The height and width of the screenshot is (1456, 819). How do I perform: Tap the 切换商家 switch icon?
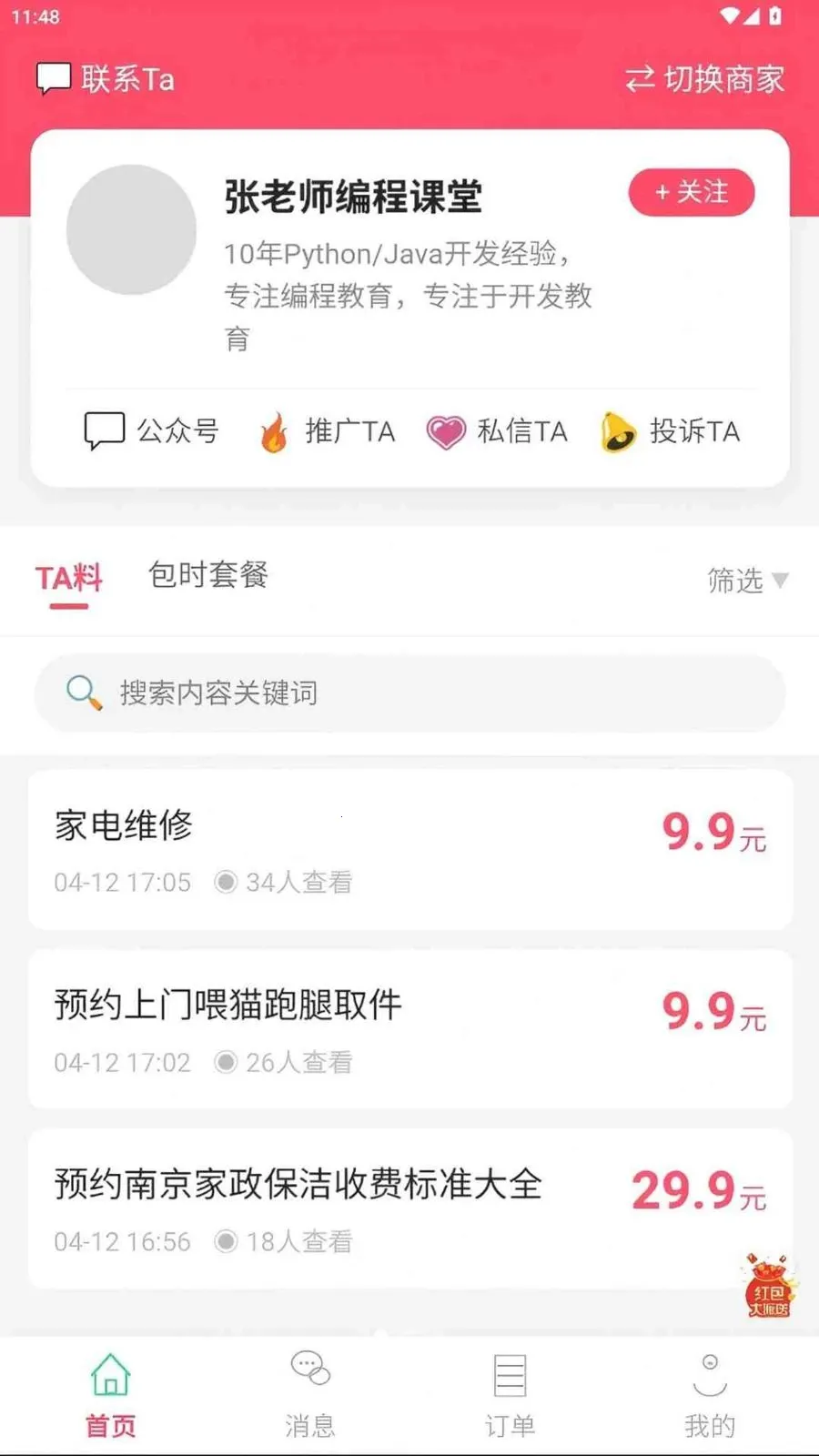pyautogui.click(x=640, y=80)
